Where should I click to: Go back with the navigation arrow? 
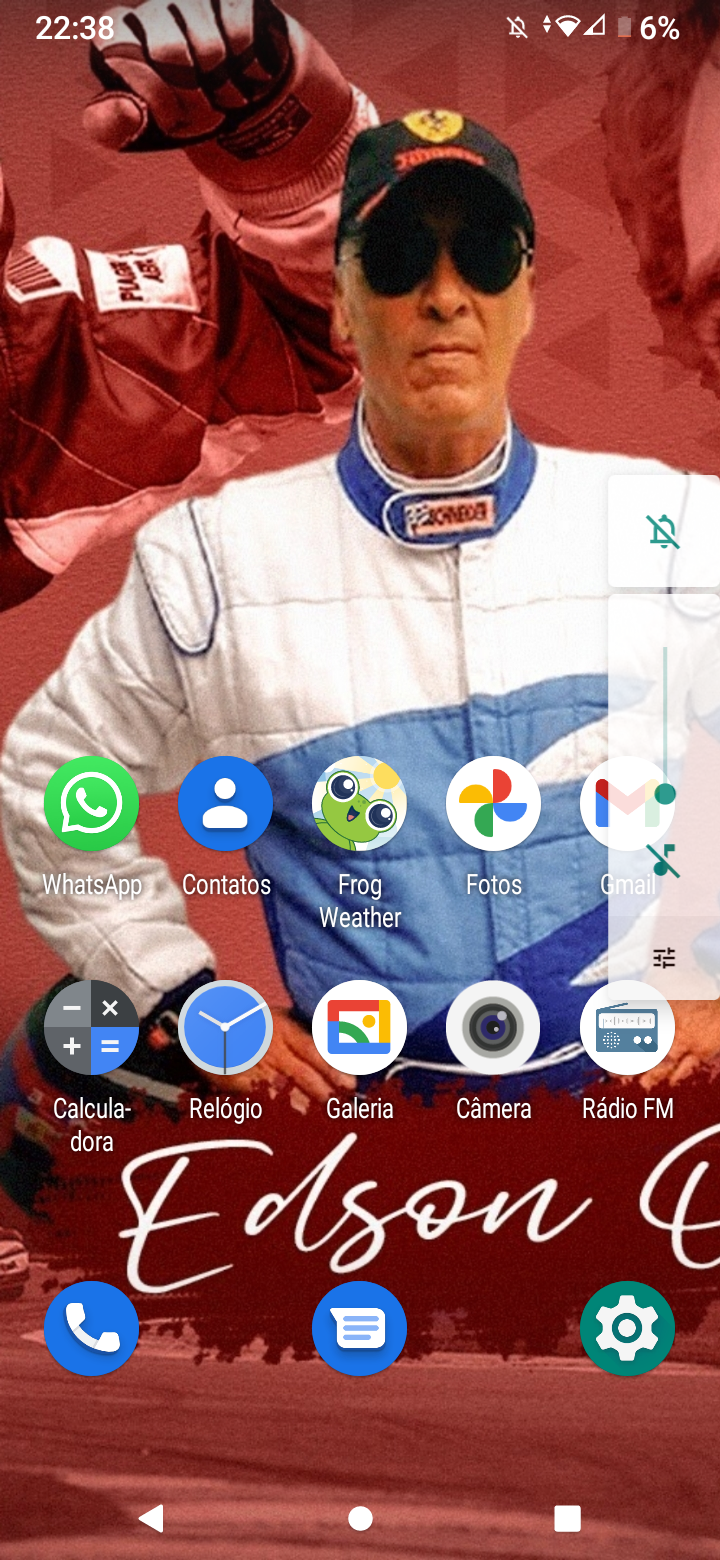coord(151,1518)
